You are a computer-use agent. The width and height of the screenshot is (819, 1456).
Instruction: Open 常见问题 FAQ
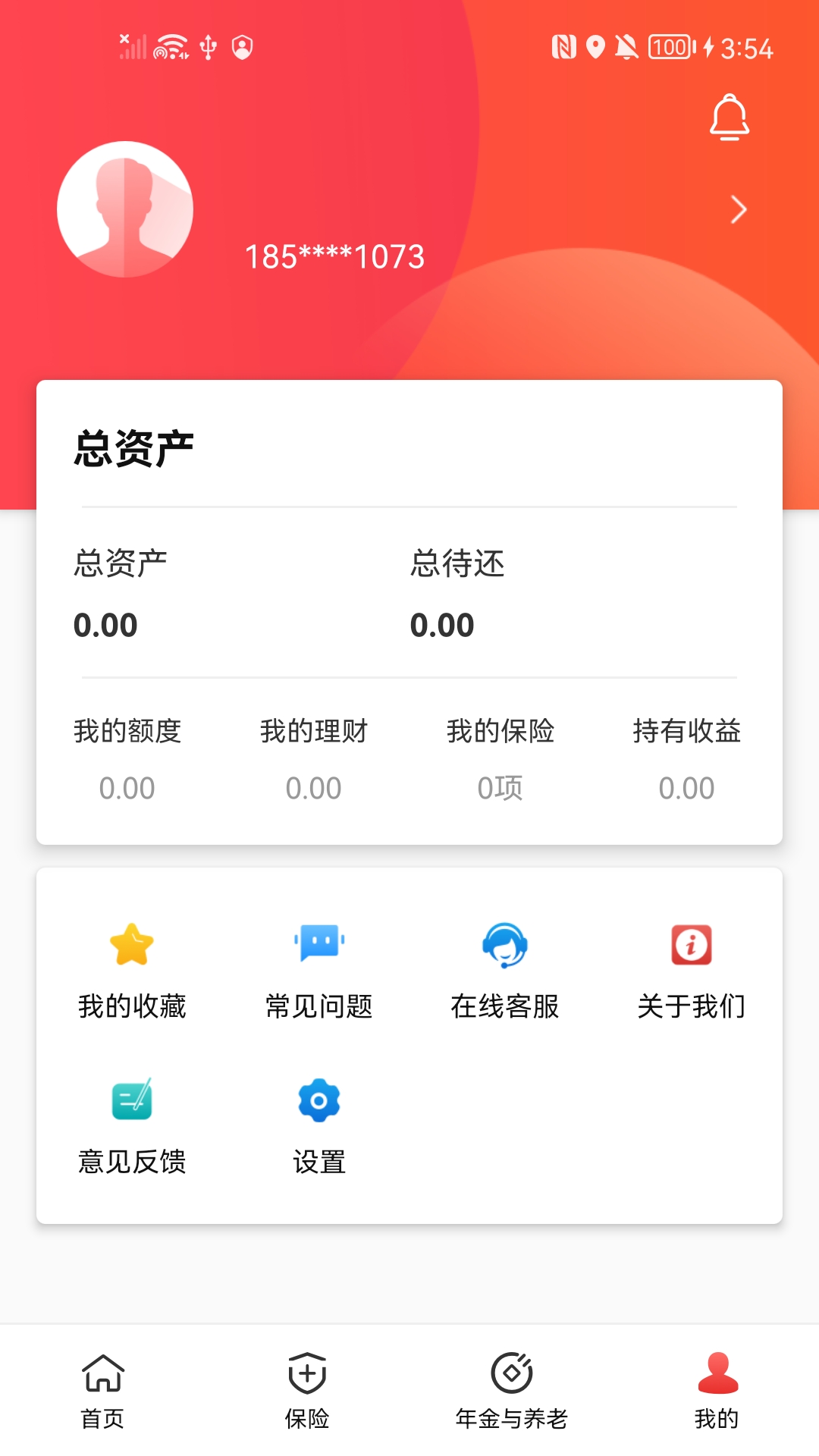[319, 972]
